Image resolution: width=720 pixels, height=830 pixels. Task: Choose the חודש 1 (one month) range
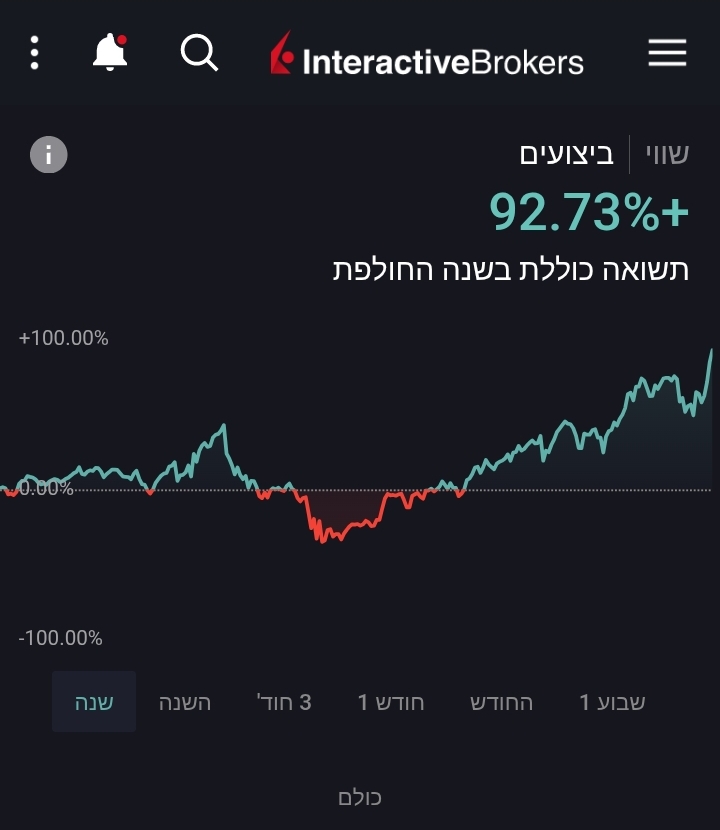tap(391, 702)
